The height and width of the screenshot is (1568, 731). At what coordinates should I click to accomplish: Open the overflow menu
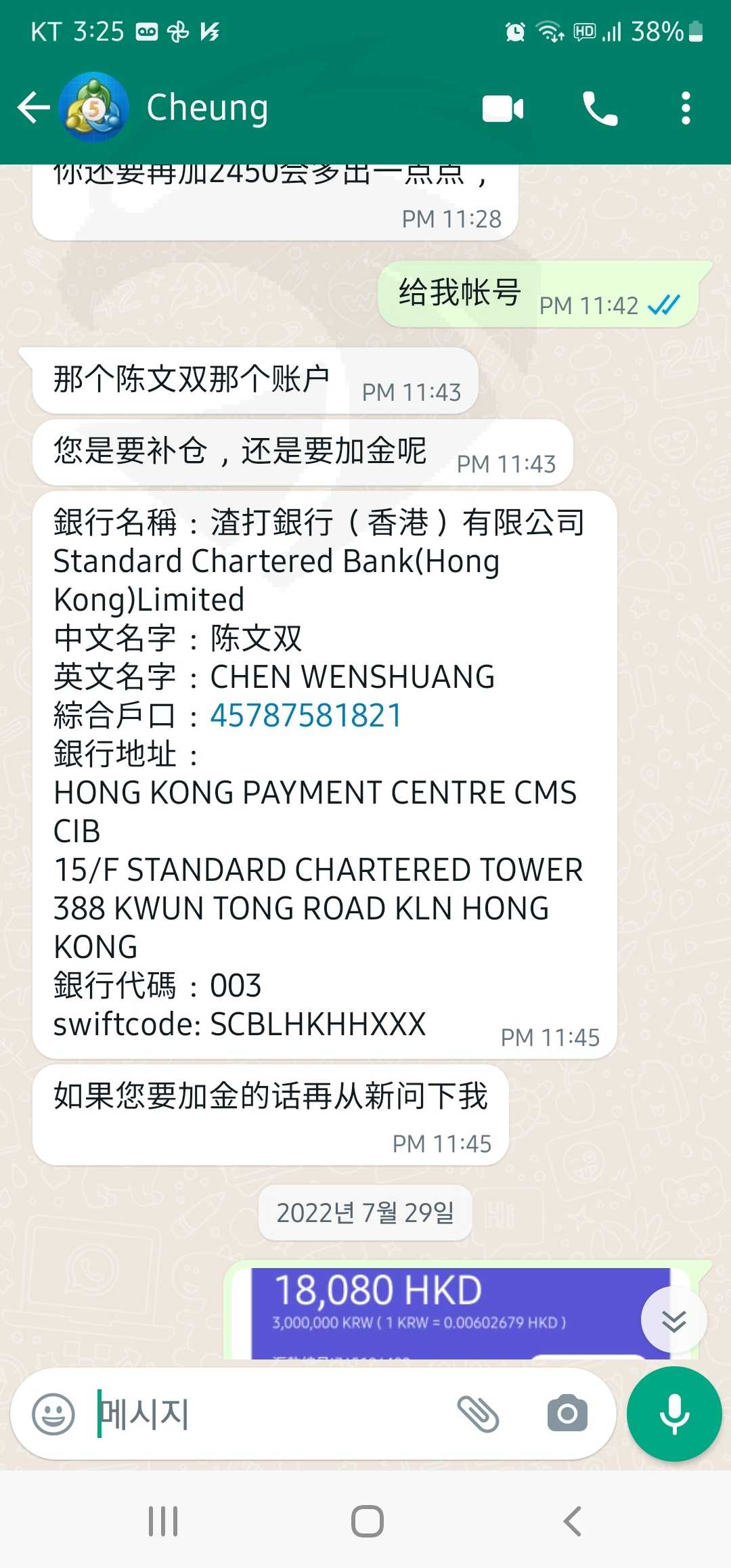tap(686, 108)
